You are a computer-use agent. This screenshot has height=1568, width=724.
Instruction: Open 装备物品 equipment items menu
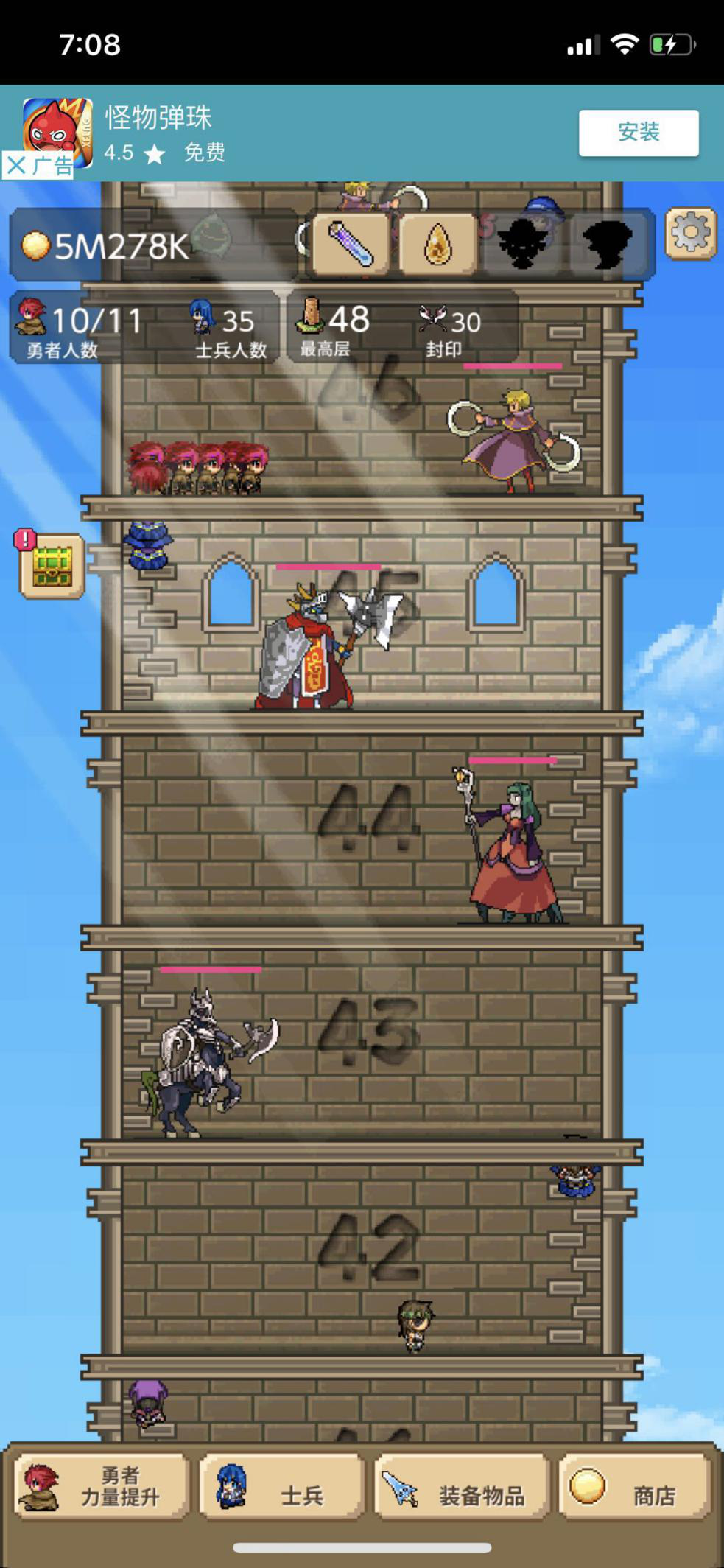[x=462, y=1485]
